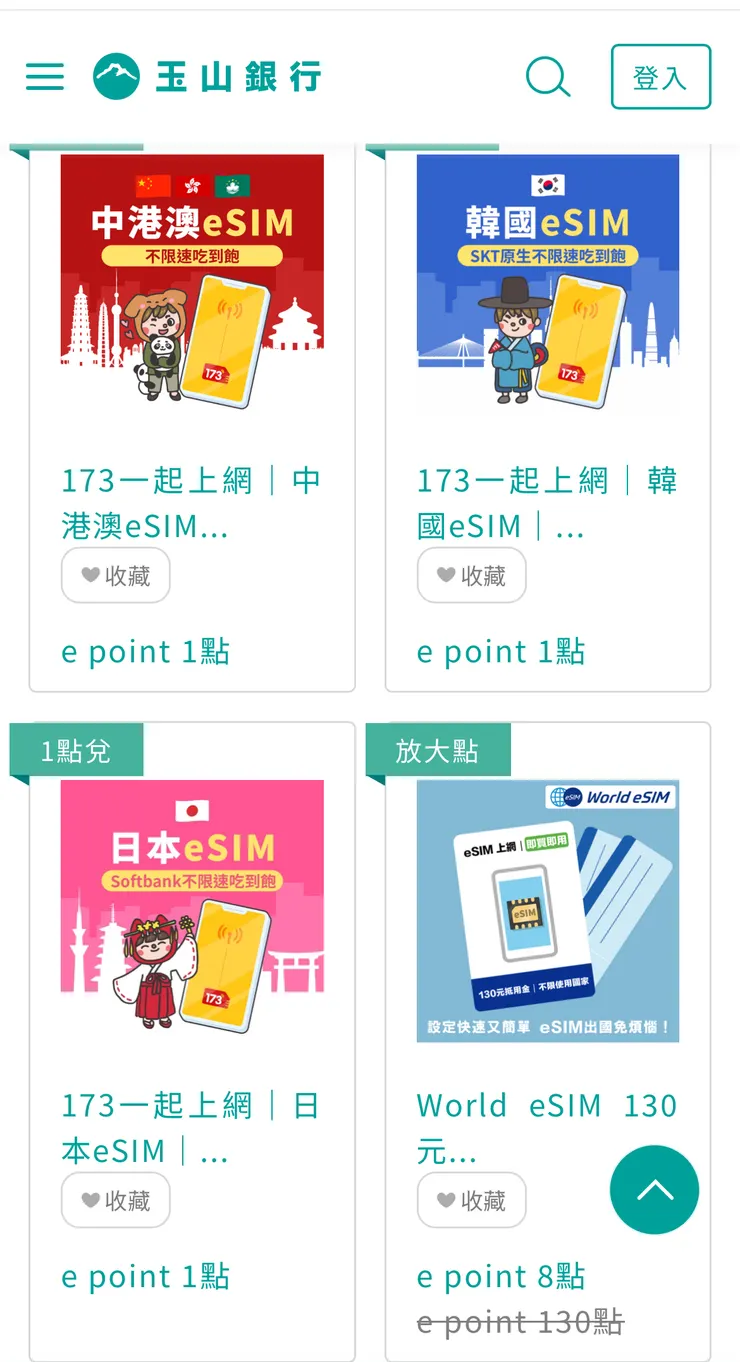The image size is (740, 1362).
Task: Jump back to top with the arrow button
Action: click(x=654, y=1190)
